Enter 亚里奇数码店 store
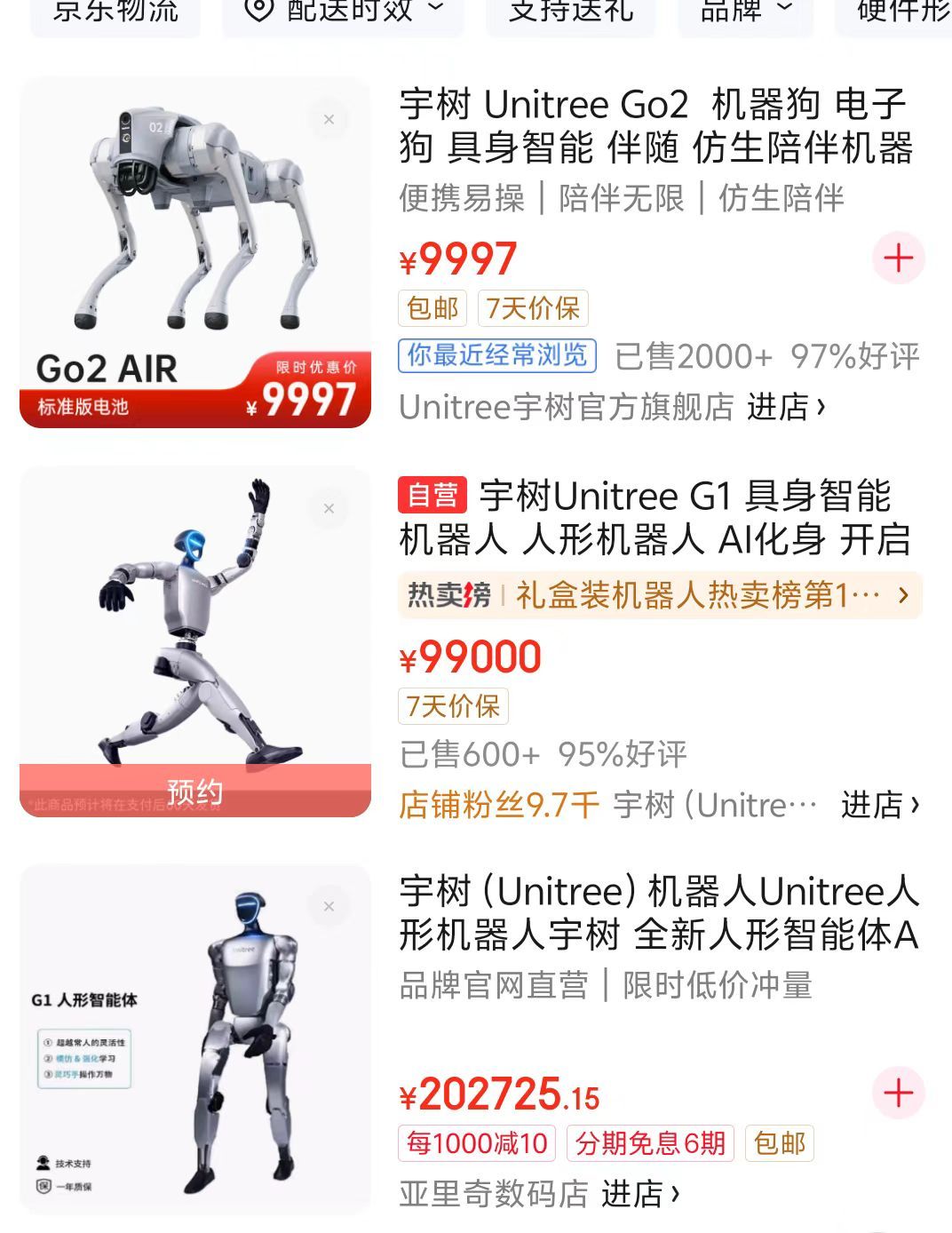Image resolution: width=952 pixels, height=1233 pixels. pos(639,1193)
